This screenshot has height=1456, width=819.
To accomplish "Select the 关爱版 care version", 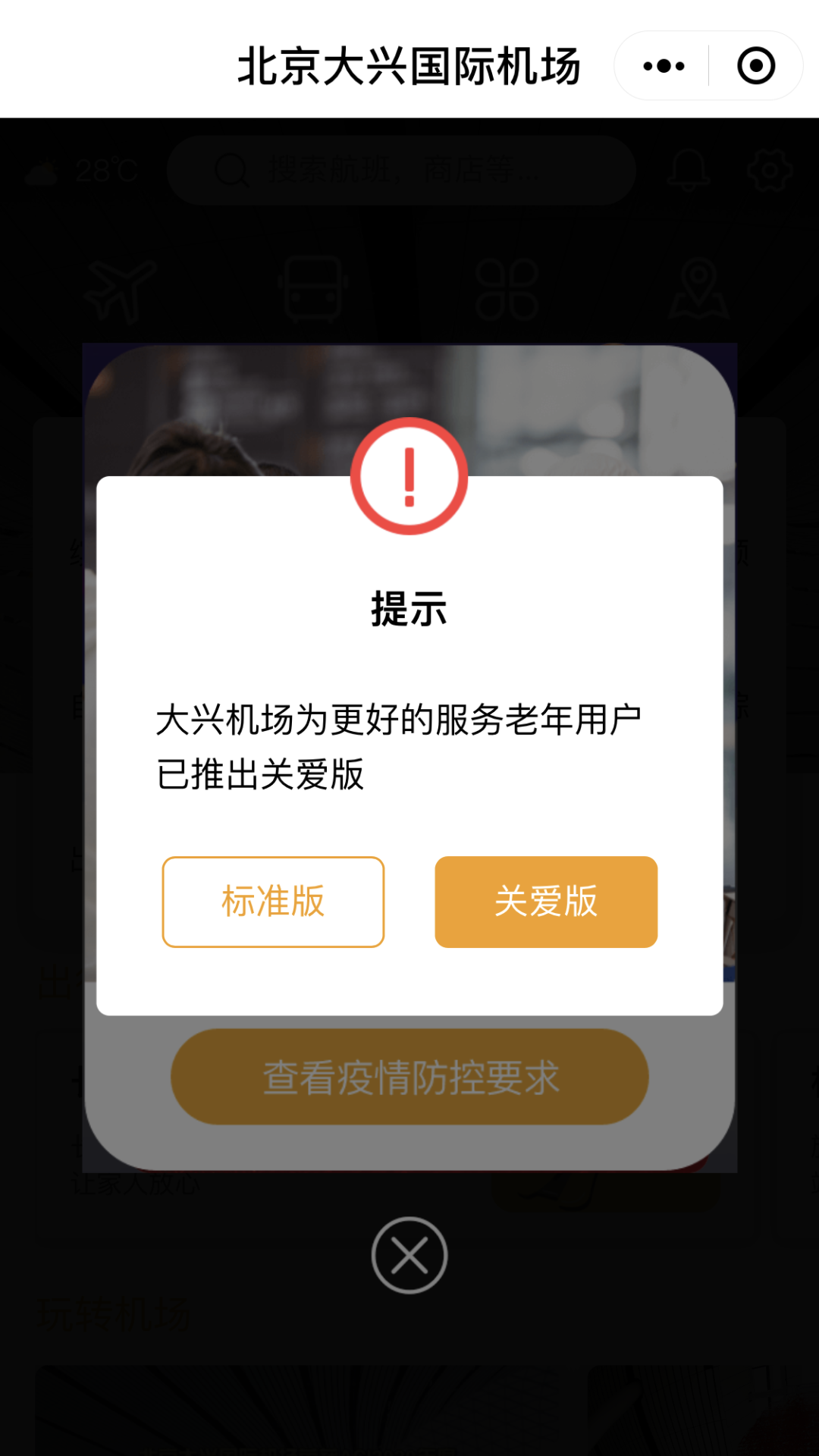I will [545, 902].
